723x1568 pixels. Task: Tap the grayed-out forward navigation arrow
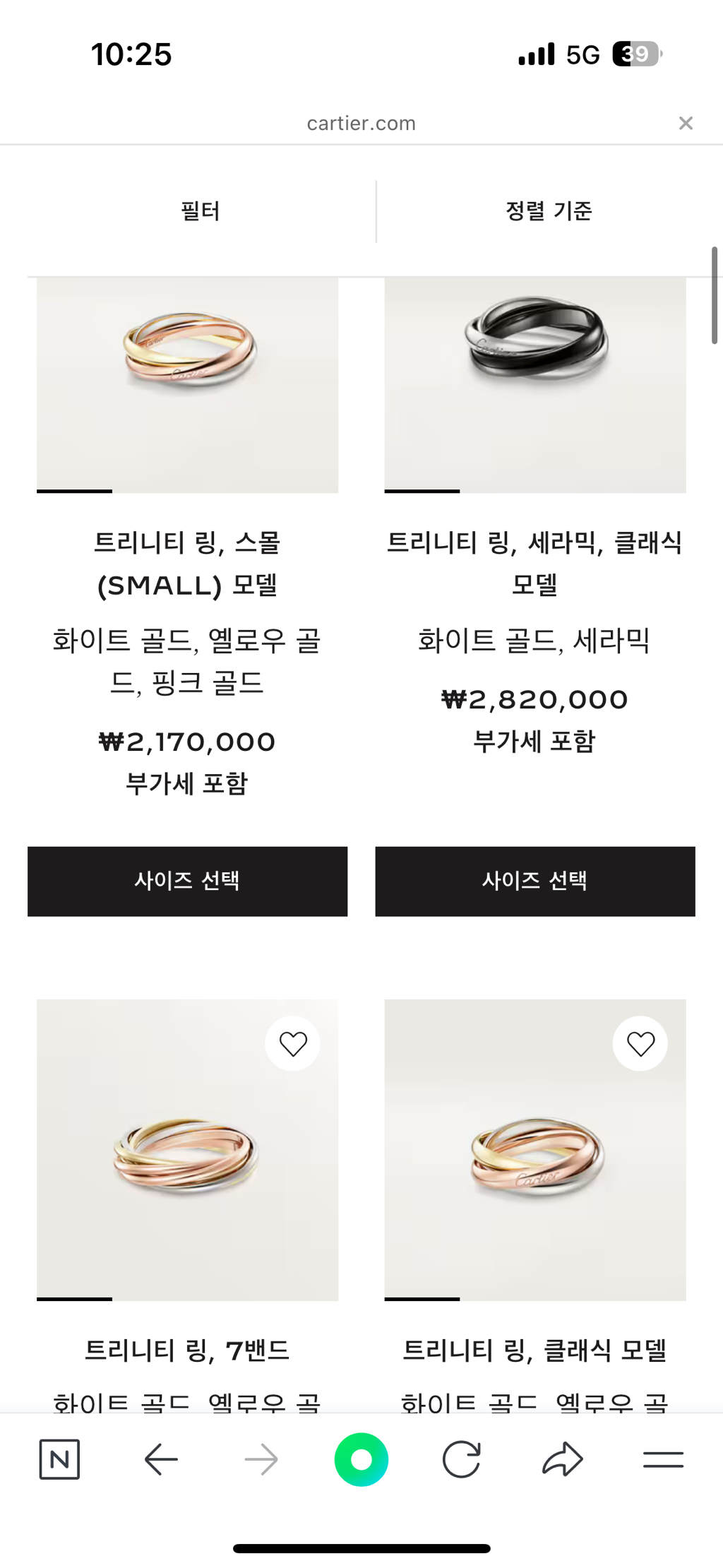click(x=261, y=1460)
